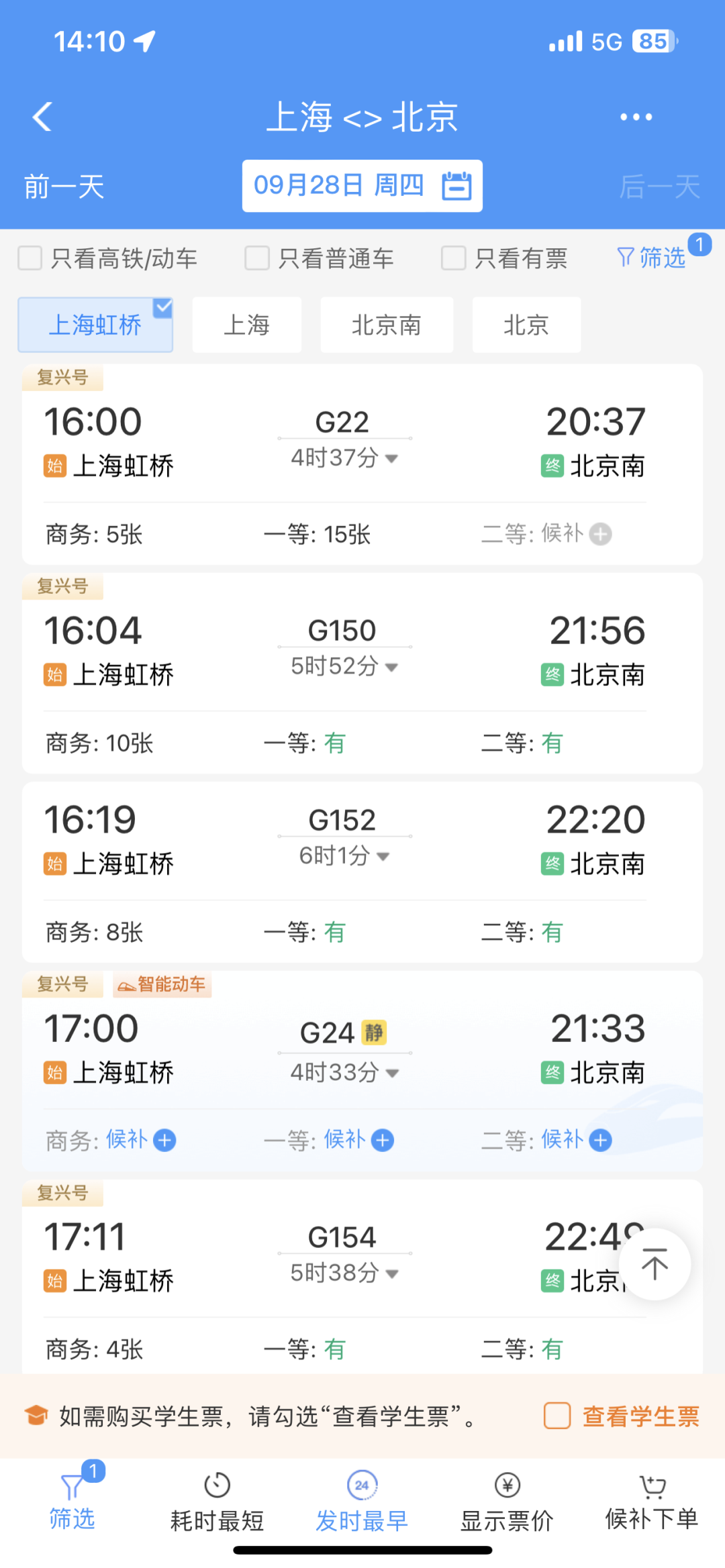
Task: Deselect the 上海虹桥 station chip
Action: (95, 325)
